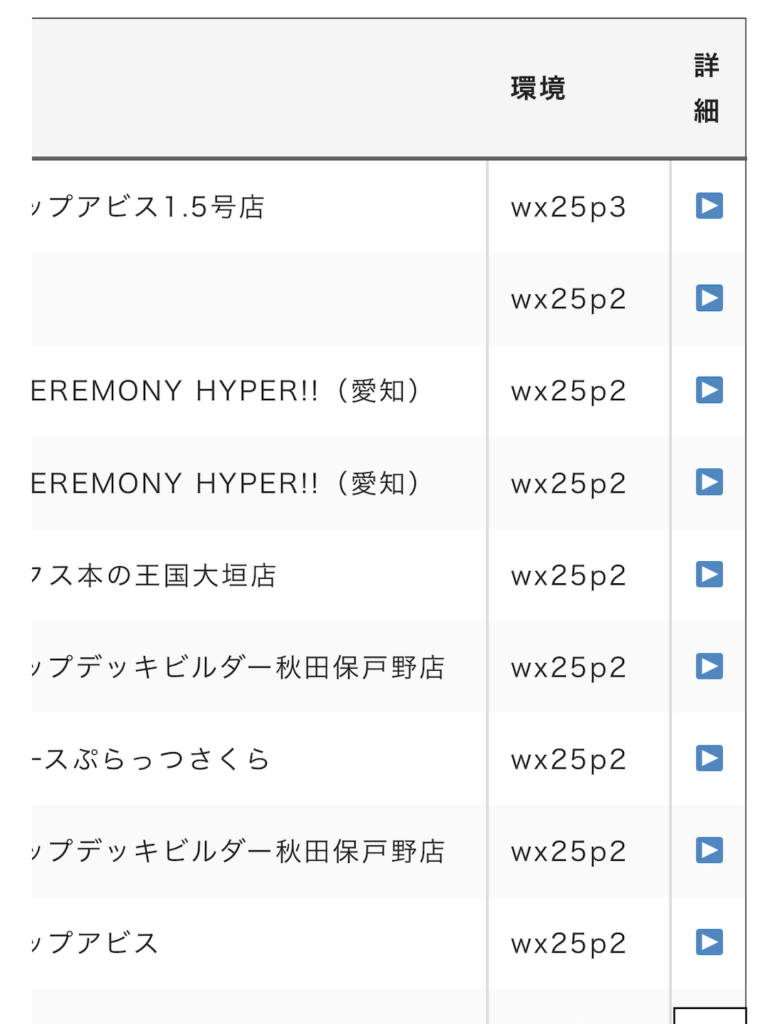Screen dimensions: 770x1024
Task: Open details for wx25p2 row without shop name
Action: [709, 298]
